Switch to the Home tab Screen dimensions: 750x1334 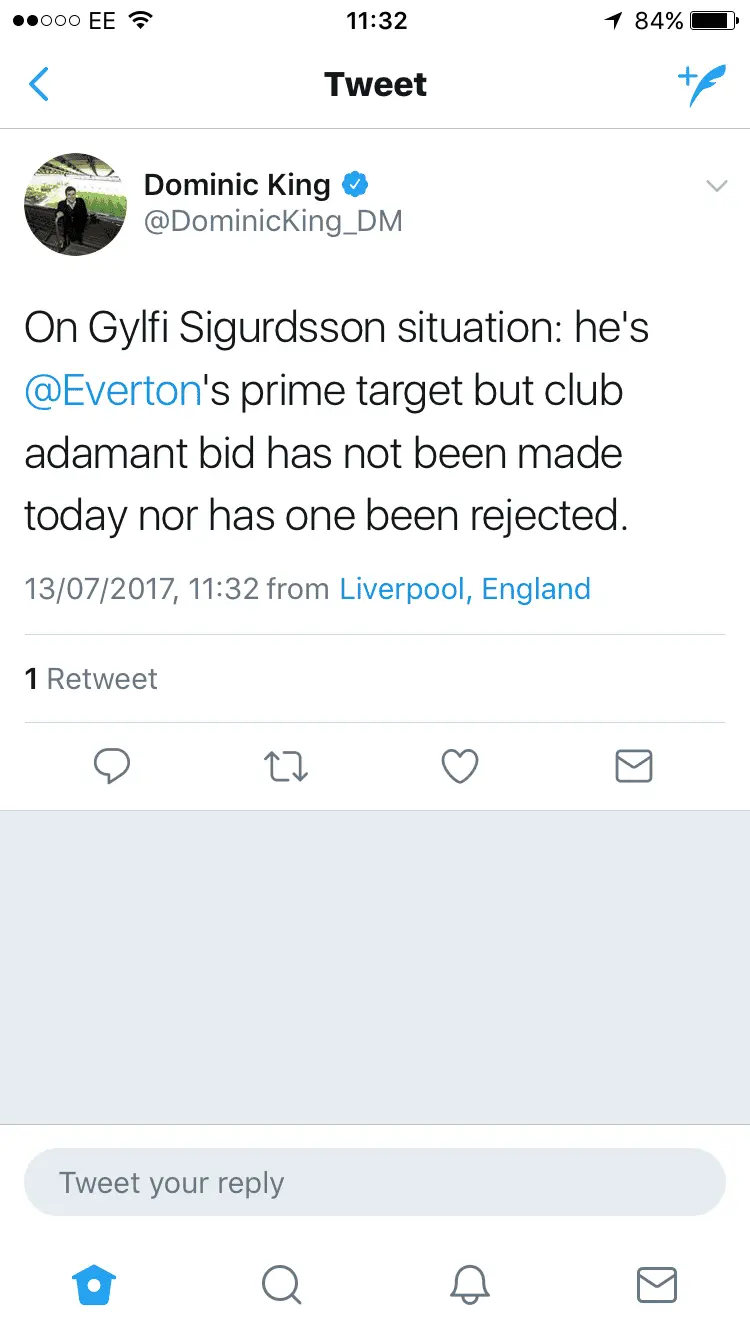94,1284
